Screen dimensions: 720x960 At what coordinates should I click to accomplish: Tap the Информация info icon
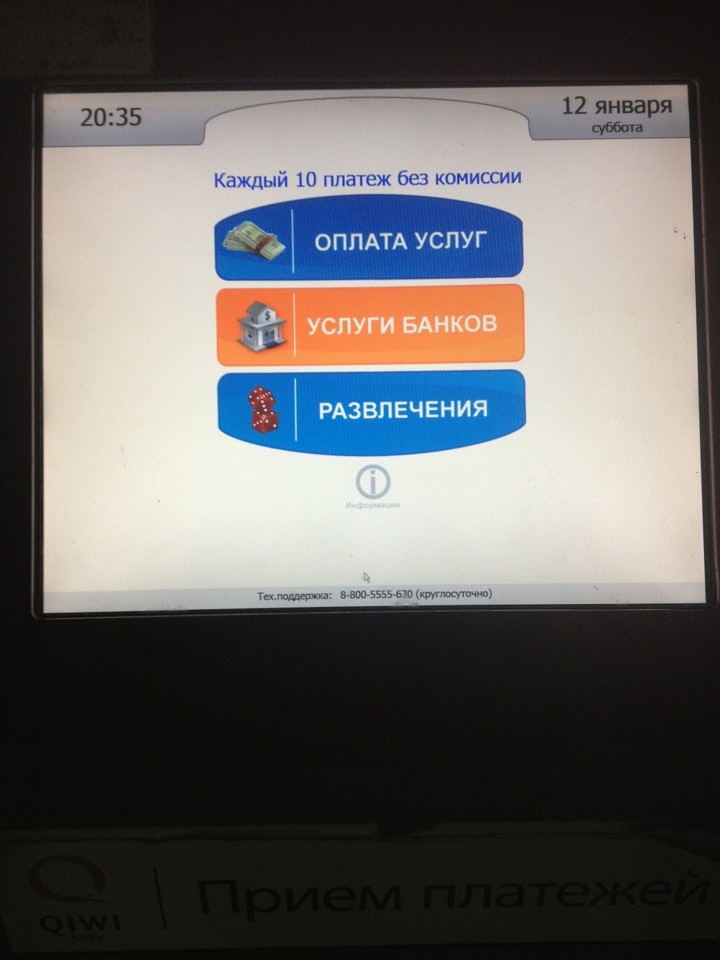coord(372,483)
